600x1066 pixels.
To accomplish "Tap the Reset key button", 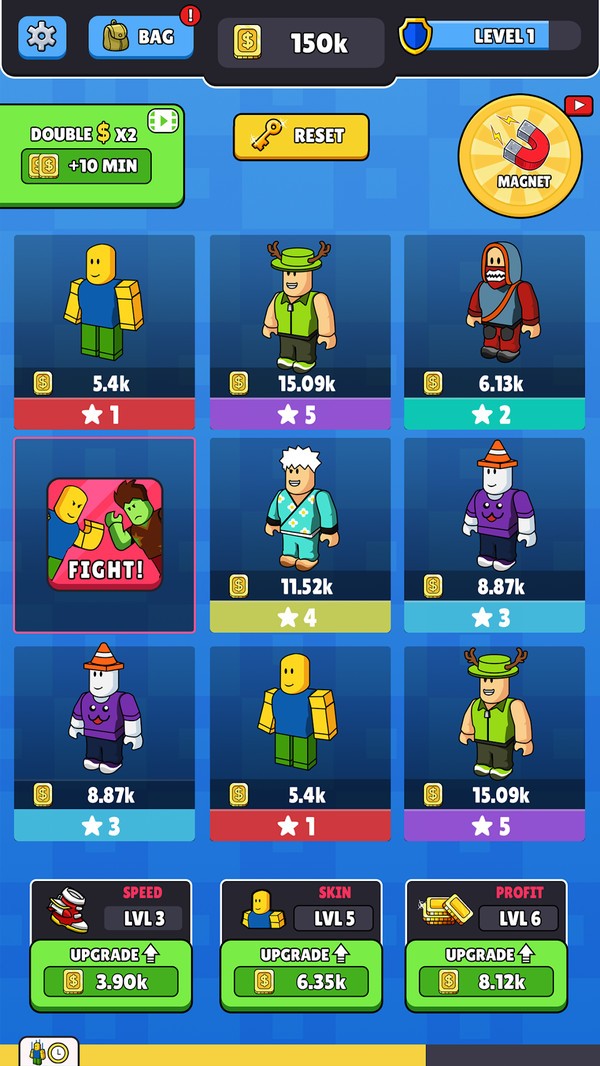I will coord(301,136).
